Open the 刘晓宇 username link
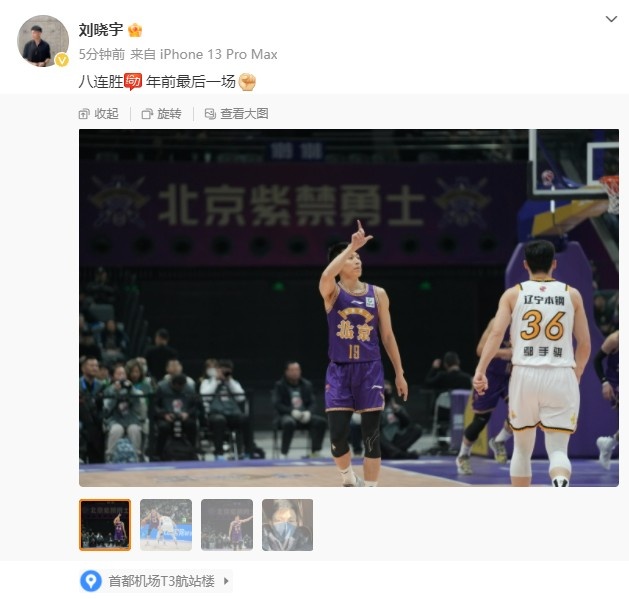This screenshot has height=599, width=629. point(100,30)
